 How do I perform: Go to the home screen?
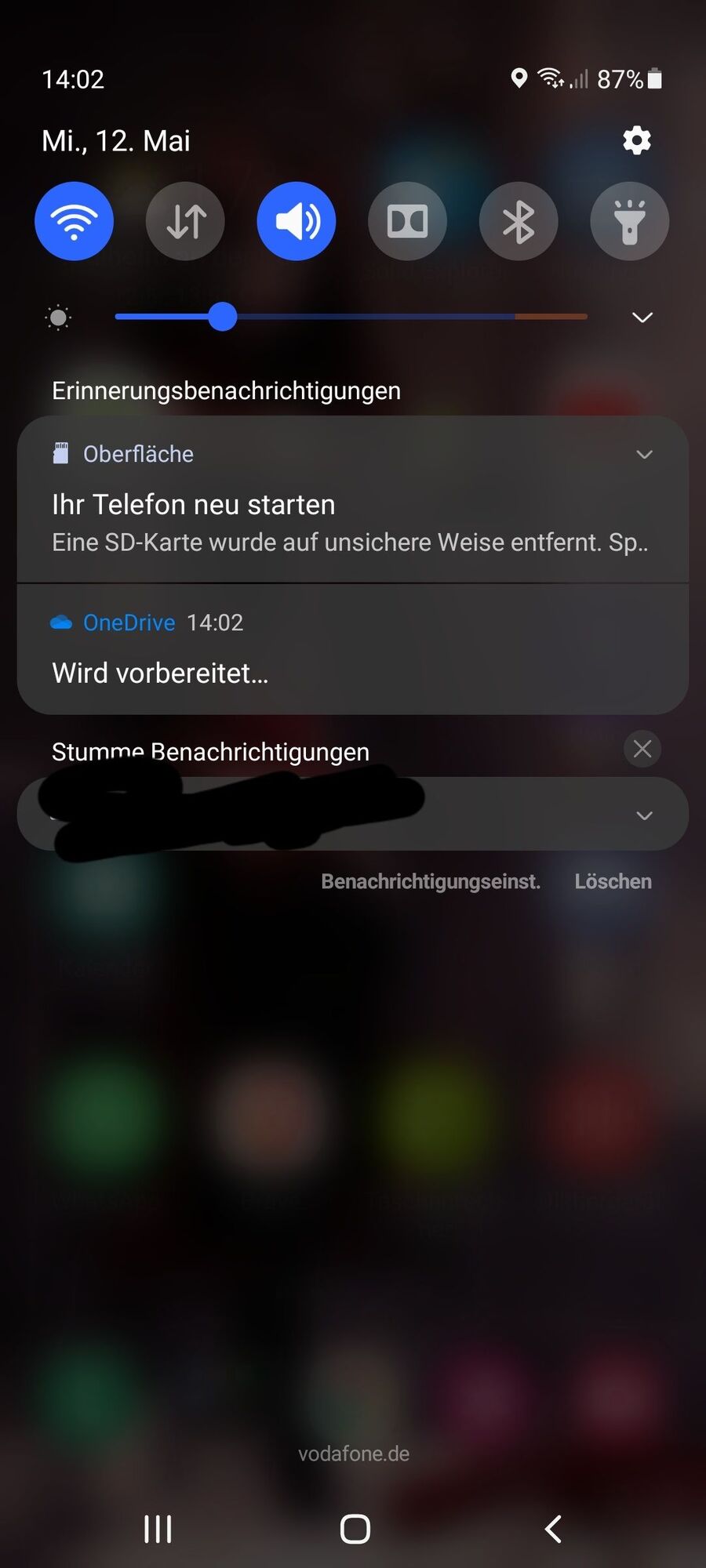pyautogui.click(x=355, y=1529)
